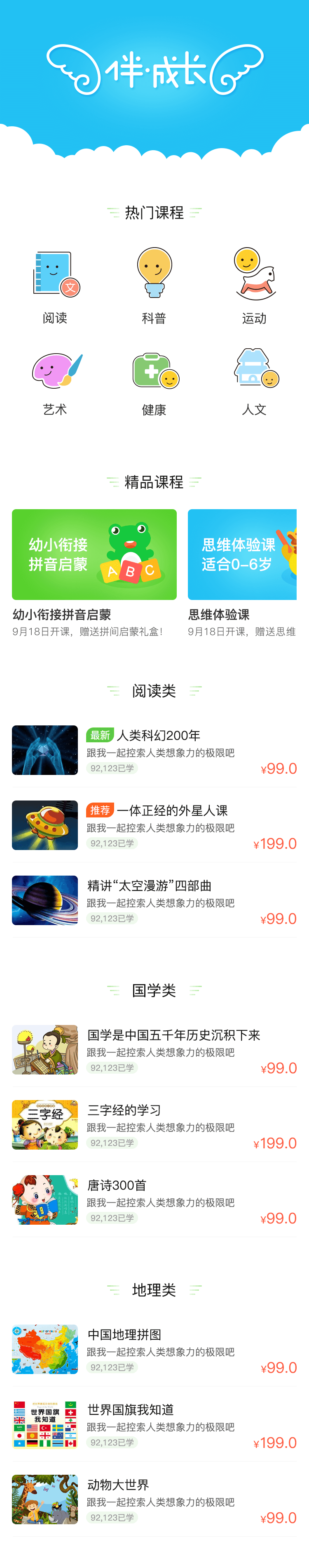The width and height of the screenshot is (309, 1568).
Task: Go to the 艺术 course category
Action: click(55, 382)
